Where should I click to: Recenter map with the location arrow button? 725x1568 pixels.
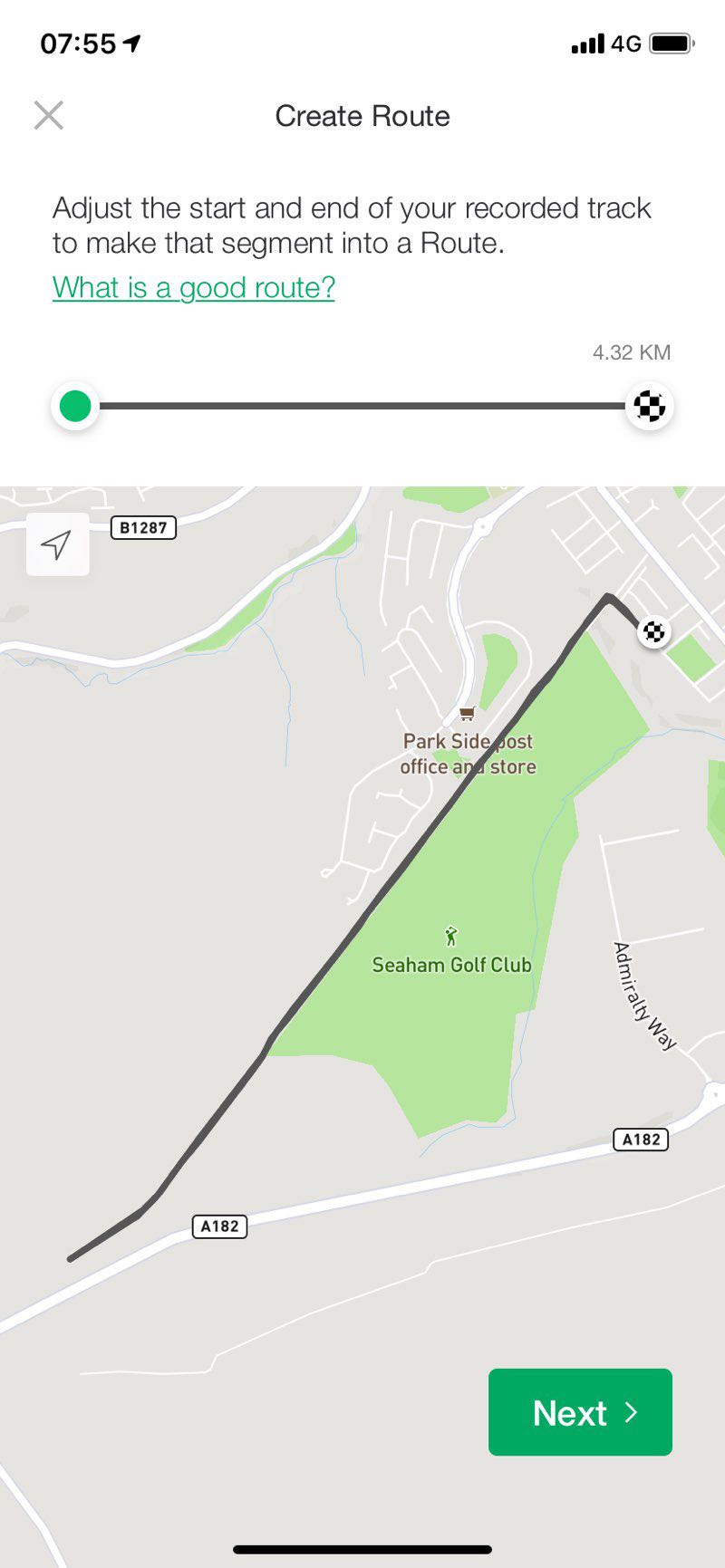click(58, 544)
